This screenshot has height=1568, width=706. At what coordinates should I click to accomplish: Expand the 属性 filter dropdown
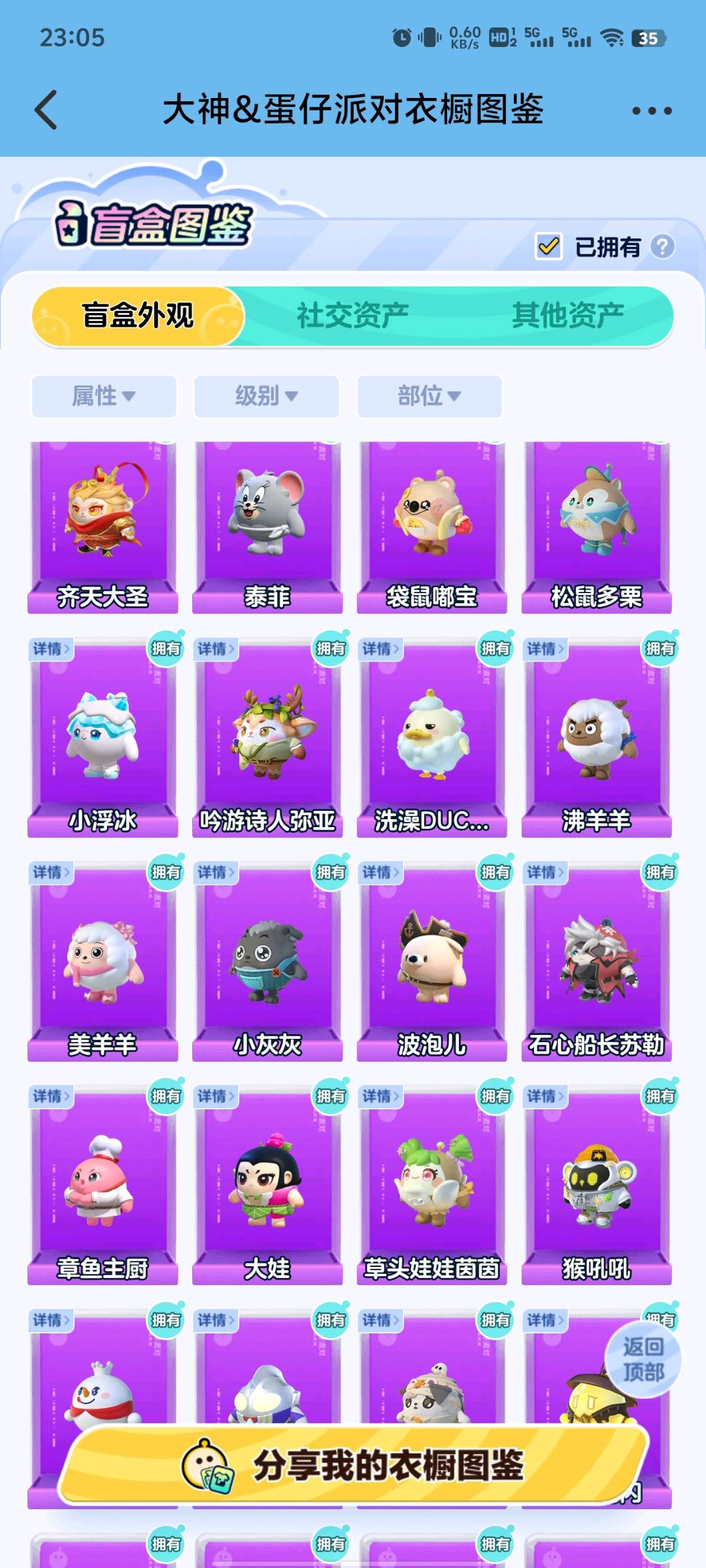[104, 396]
